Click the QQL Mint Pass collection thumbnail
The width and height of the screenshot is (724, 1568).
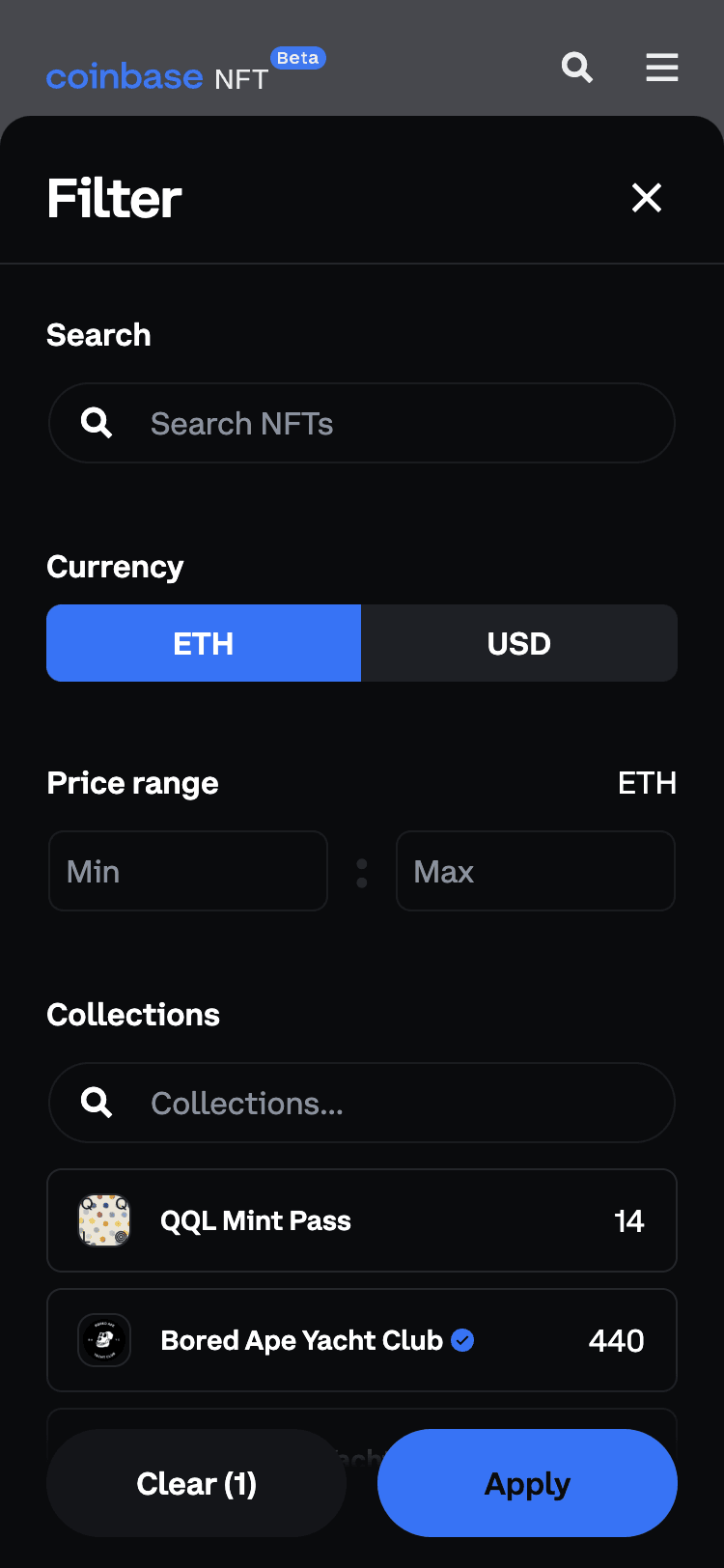point(104,1220)
